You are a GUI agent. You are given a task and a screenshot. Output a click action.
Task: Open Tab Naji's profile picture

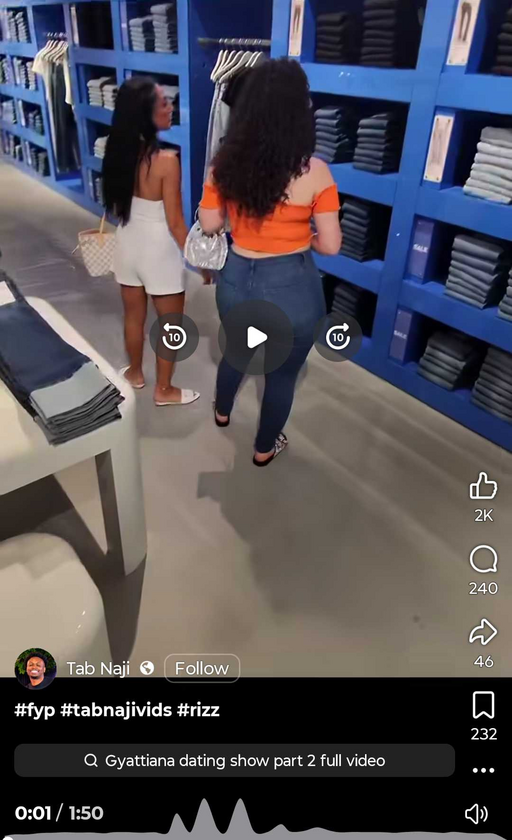coord(35,668)
